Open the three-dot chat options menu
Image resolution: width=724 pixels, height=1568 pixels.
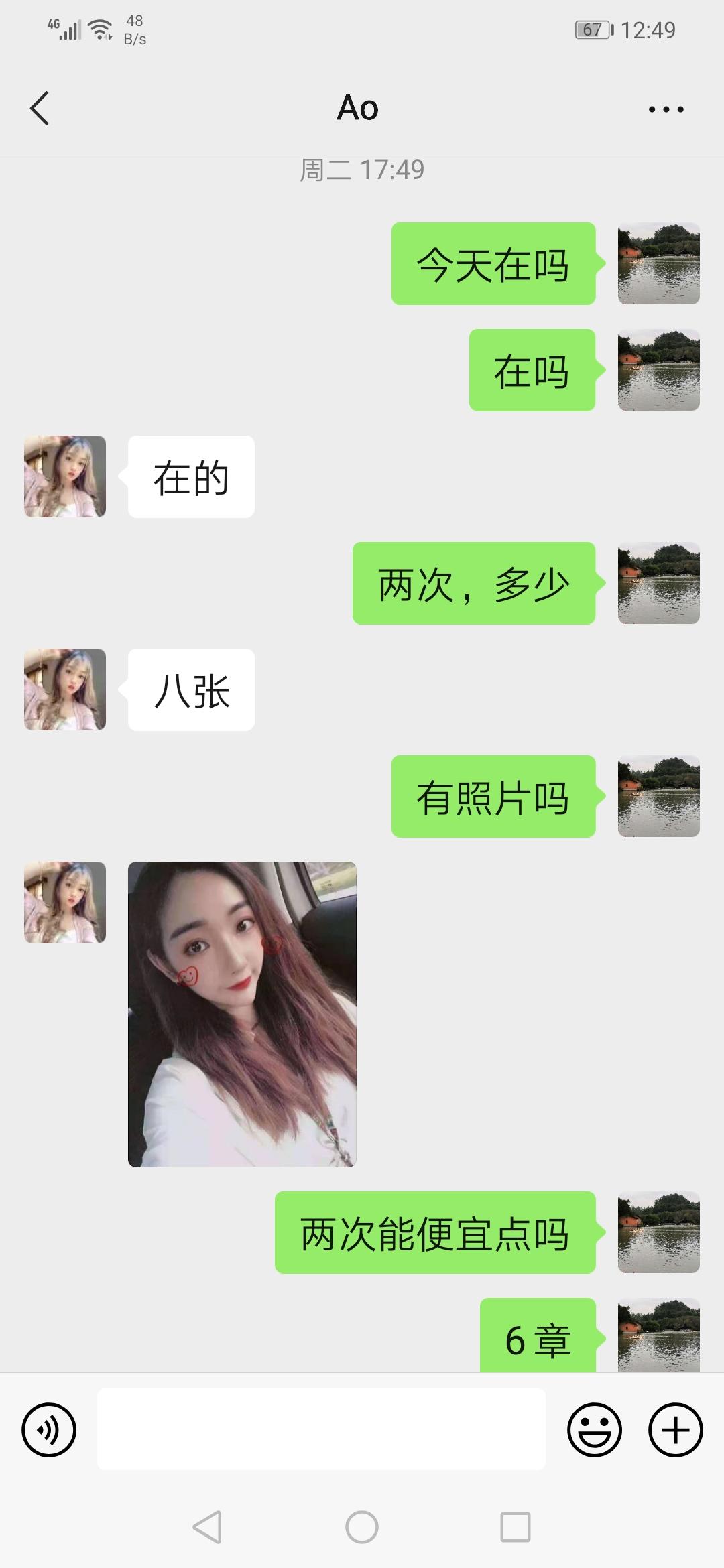666,109
